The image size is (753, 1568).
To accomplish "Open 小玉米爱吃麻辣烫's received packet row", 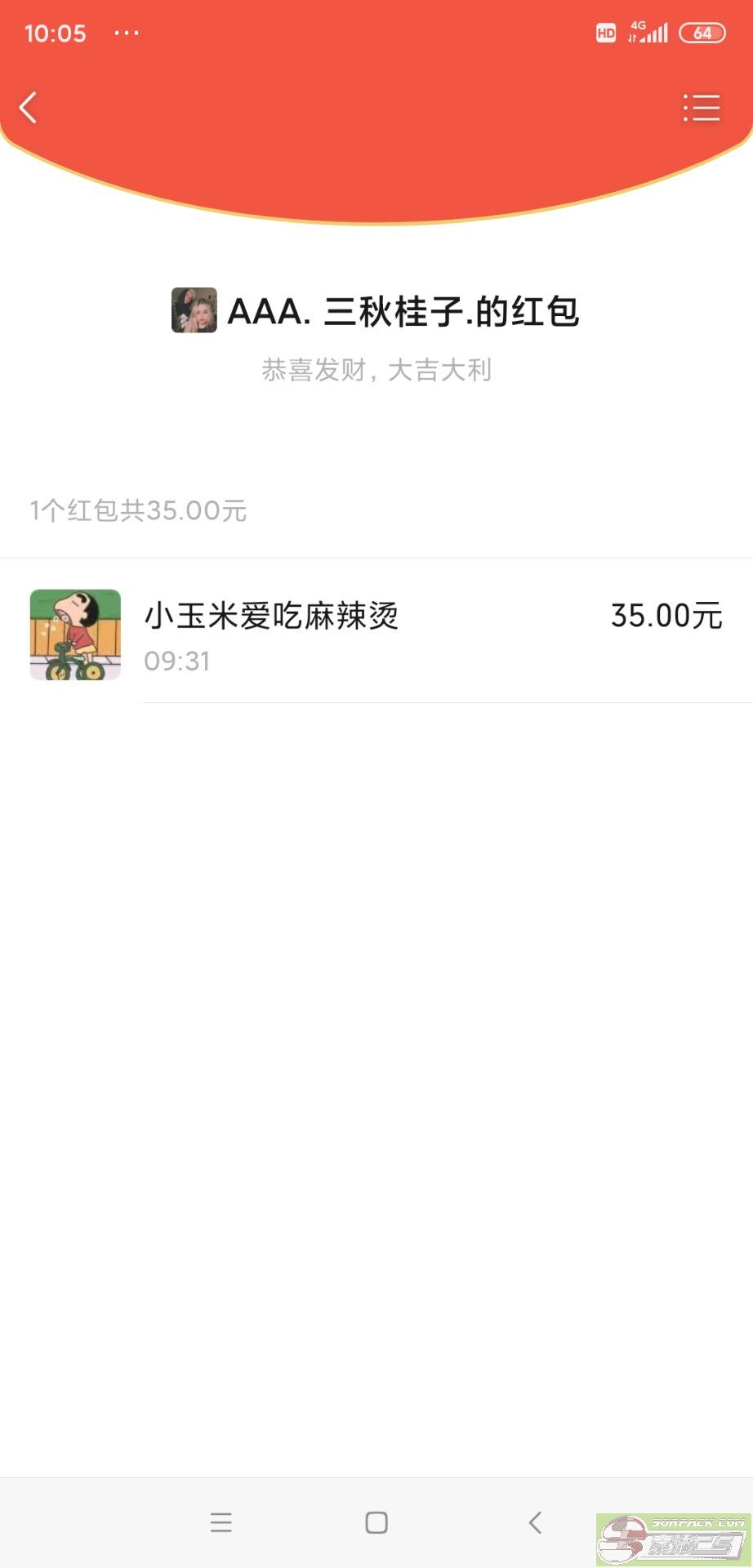I will point(376,634).
